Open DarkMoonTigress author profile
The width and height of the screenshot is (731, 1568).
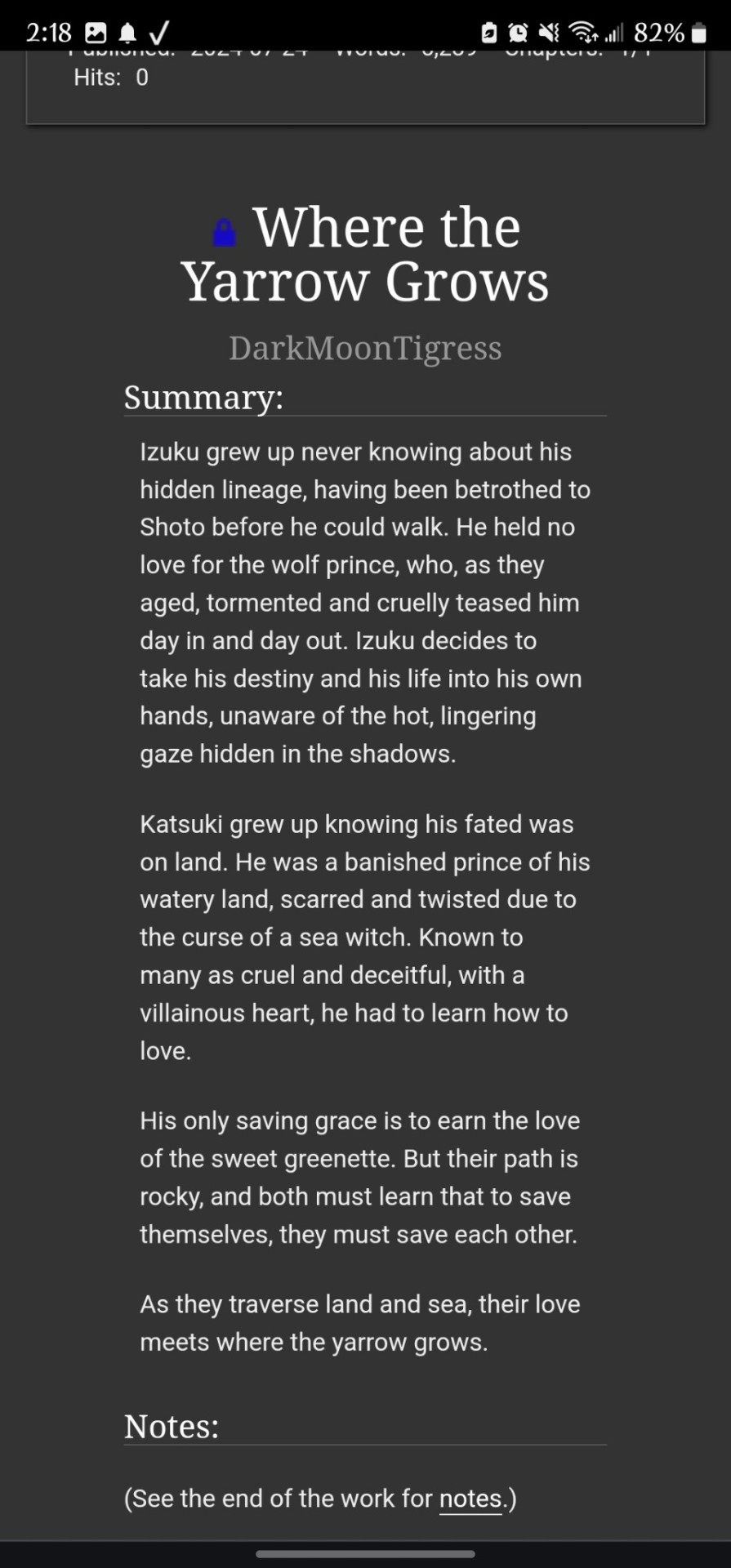[x=364, y=348]
